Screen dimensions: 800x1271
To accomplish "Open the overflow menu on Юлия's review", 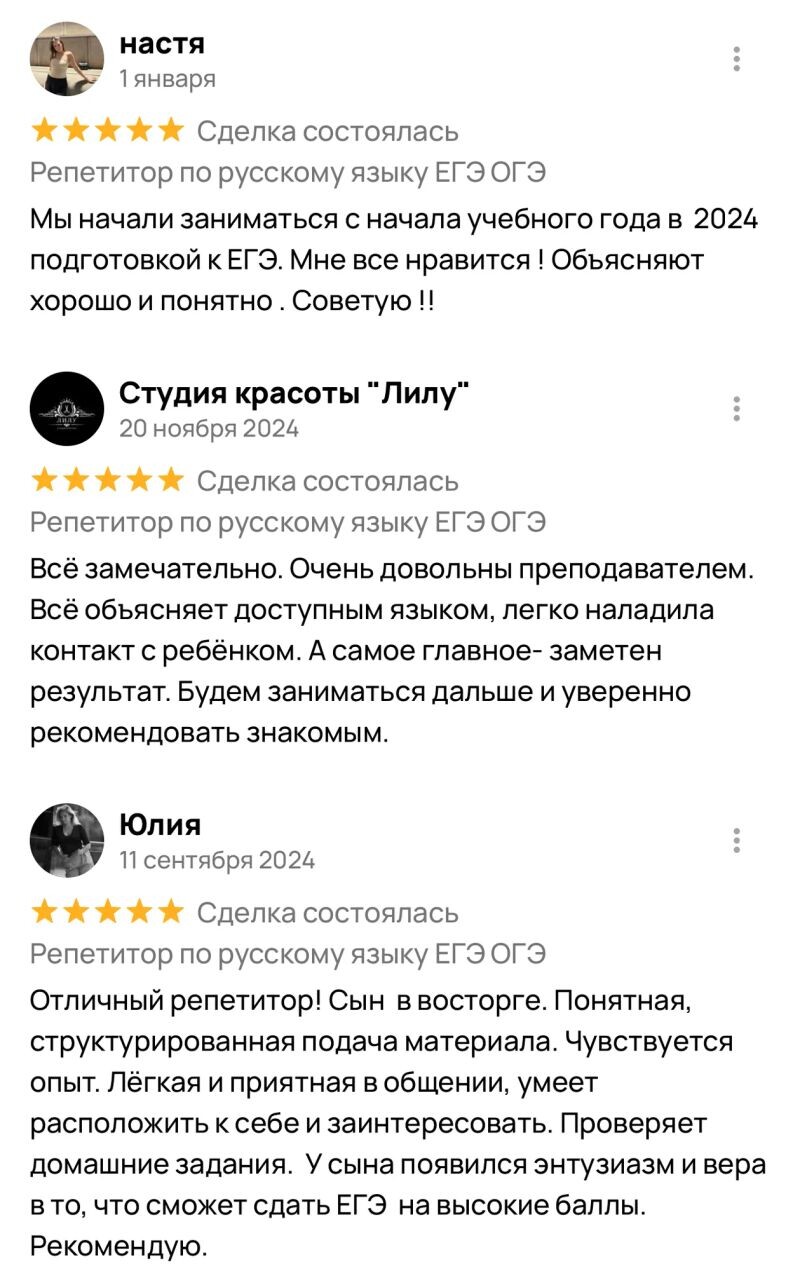I will coord(736,840).
